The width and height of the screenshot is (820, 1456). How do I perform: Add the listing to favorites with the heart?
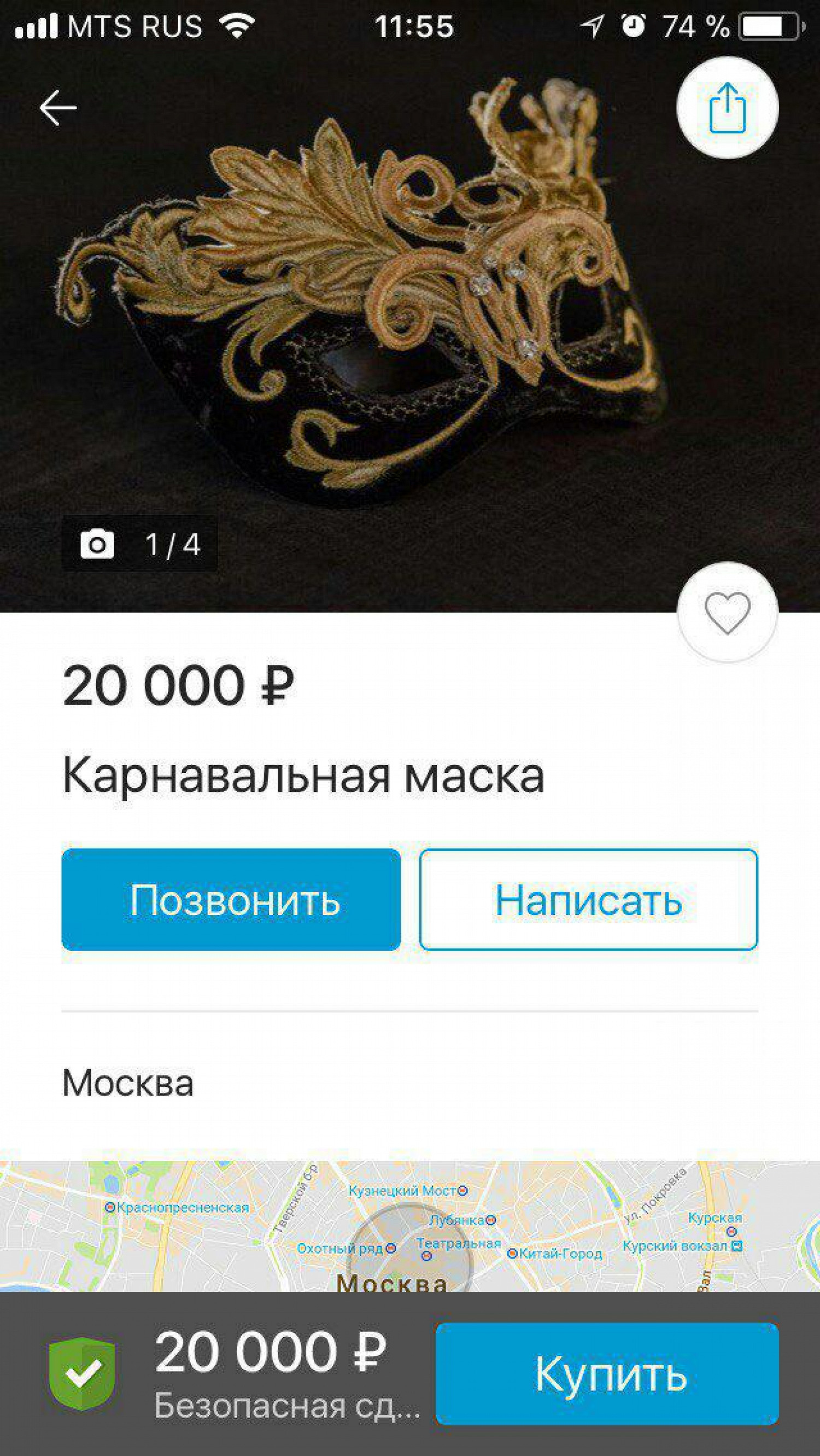[728, 612]
